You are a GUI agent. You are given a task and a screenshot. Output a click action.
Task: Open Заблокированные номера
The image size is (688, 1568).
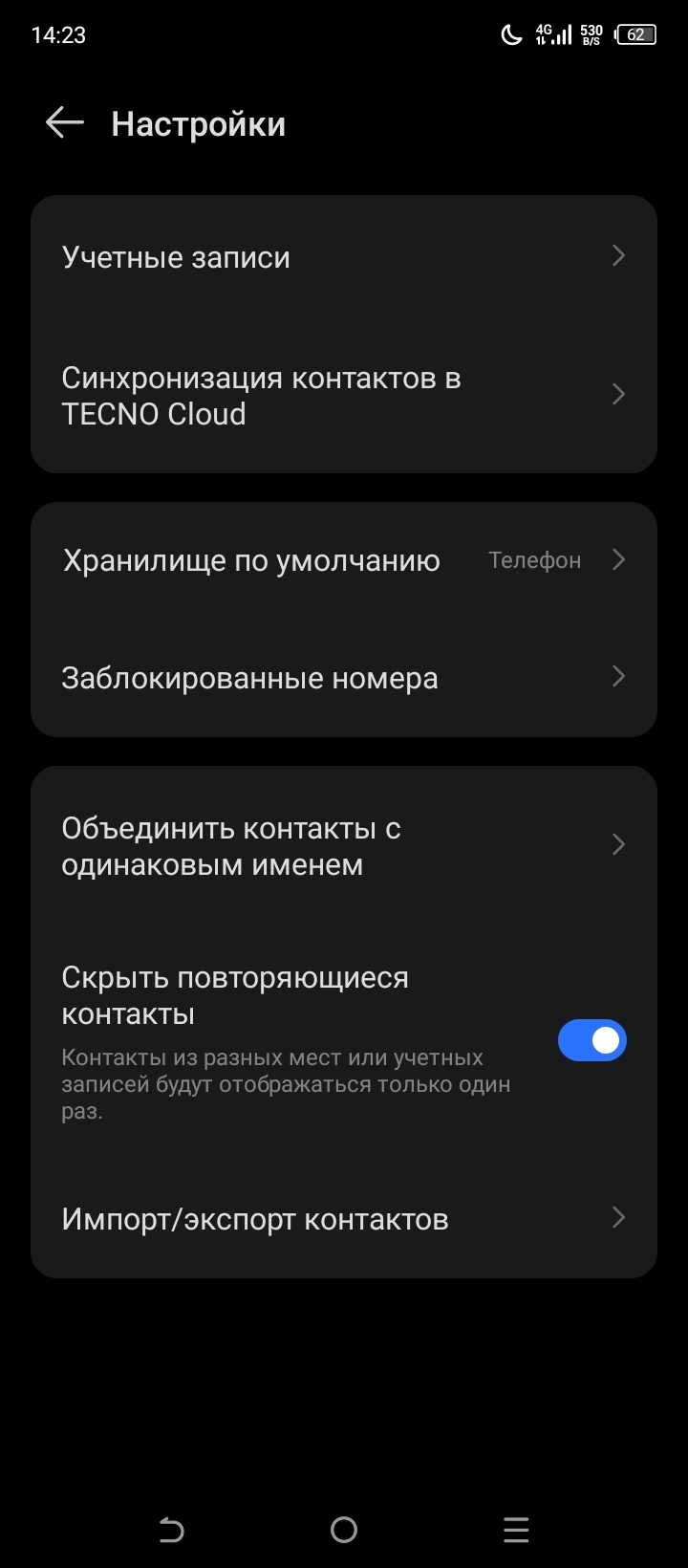click(343, 678)
